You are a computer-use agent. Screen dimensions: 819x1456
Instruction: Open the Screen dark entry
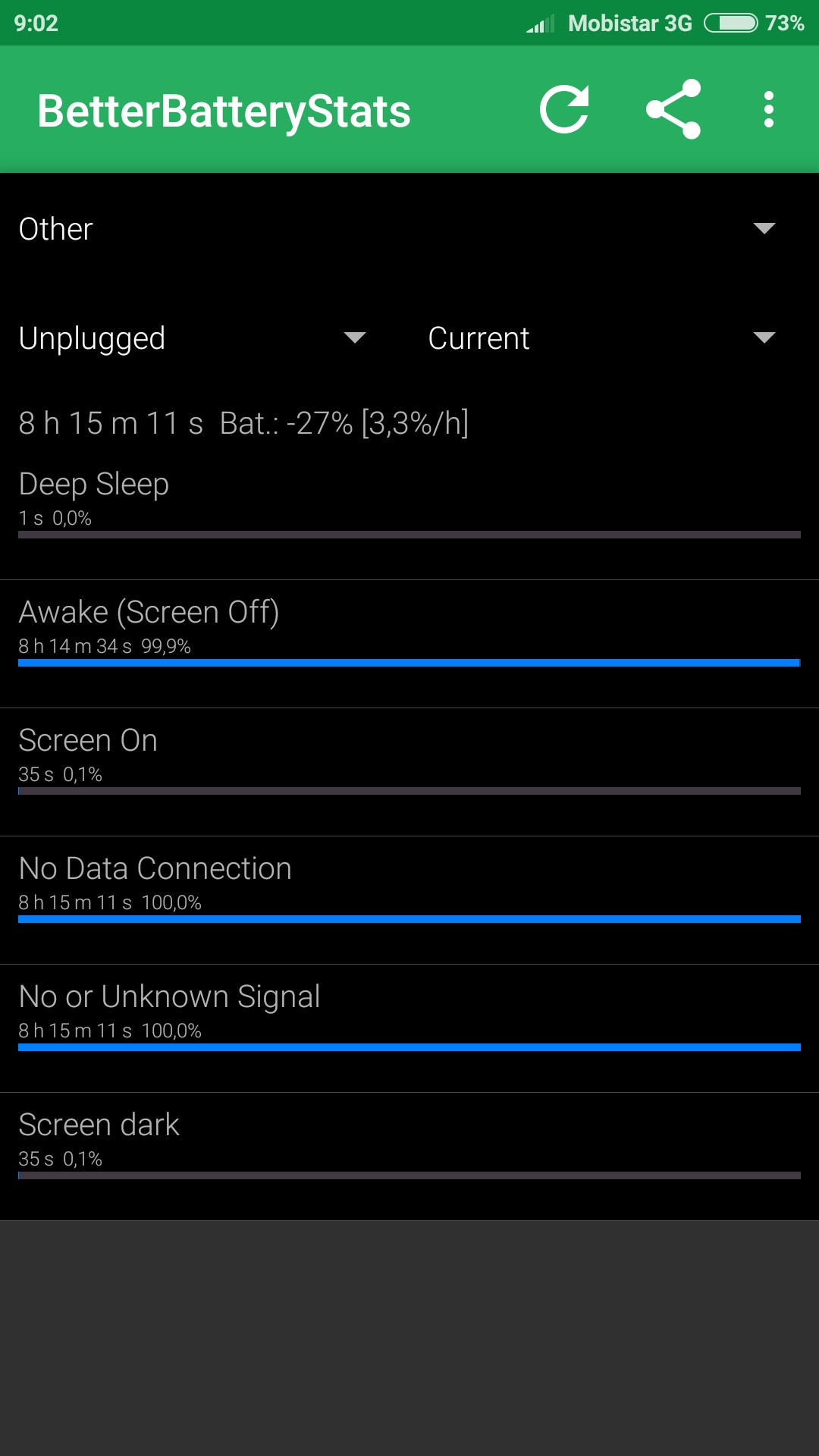click(x=409, y=1156)
